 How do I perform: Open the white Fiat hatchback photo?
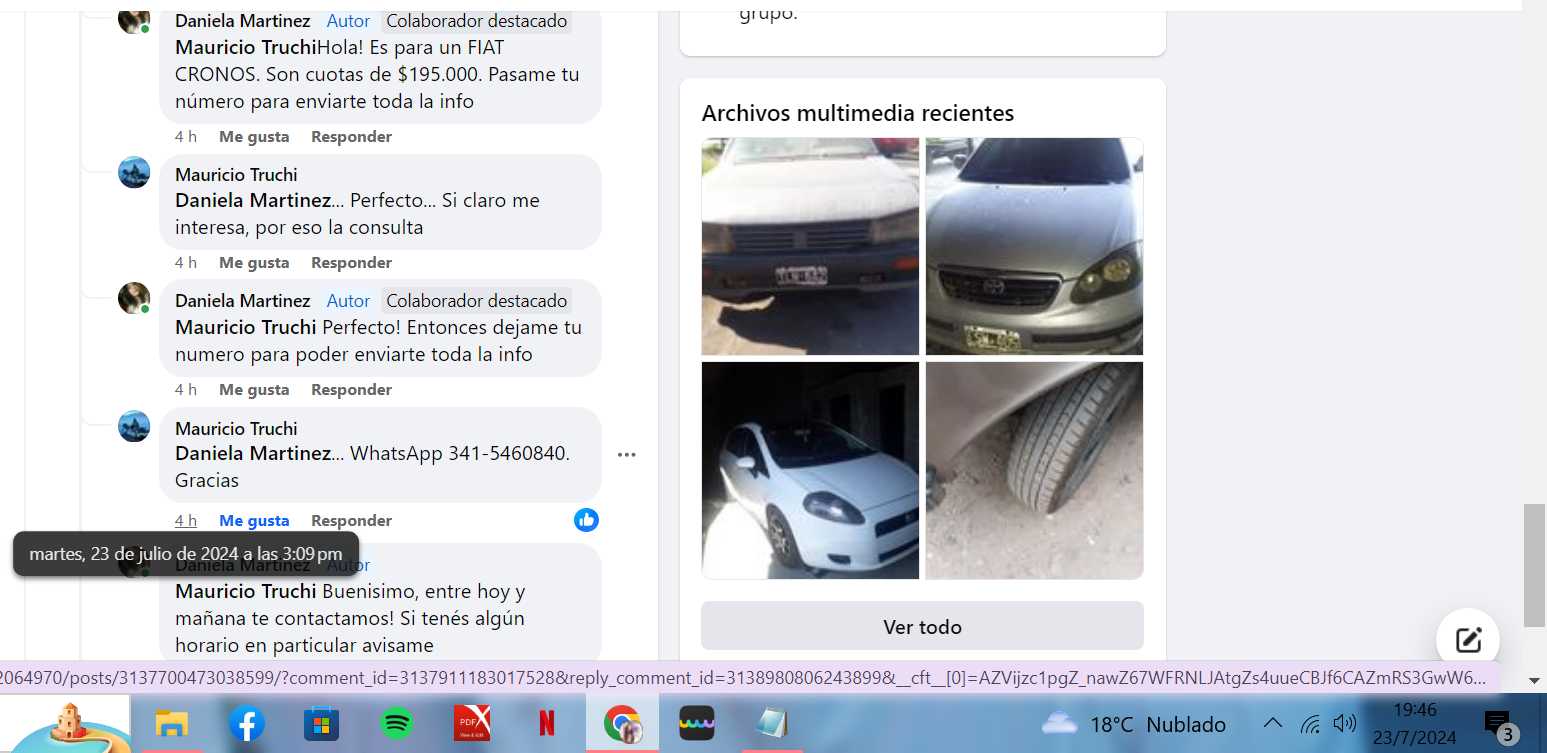810,470
